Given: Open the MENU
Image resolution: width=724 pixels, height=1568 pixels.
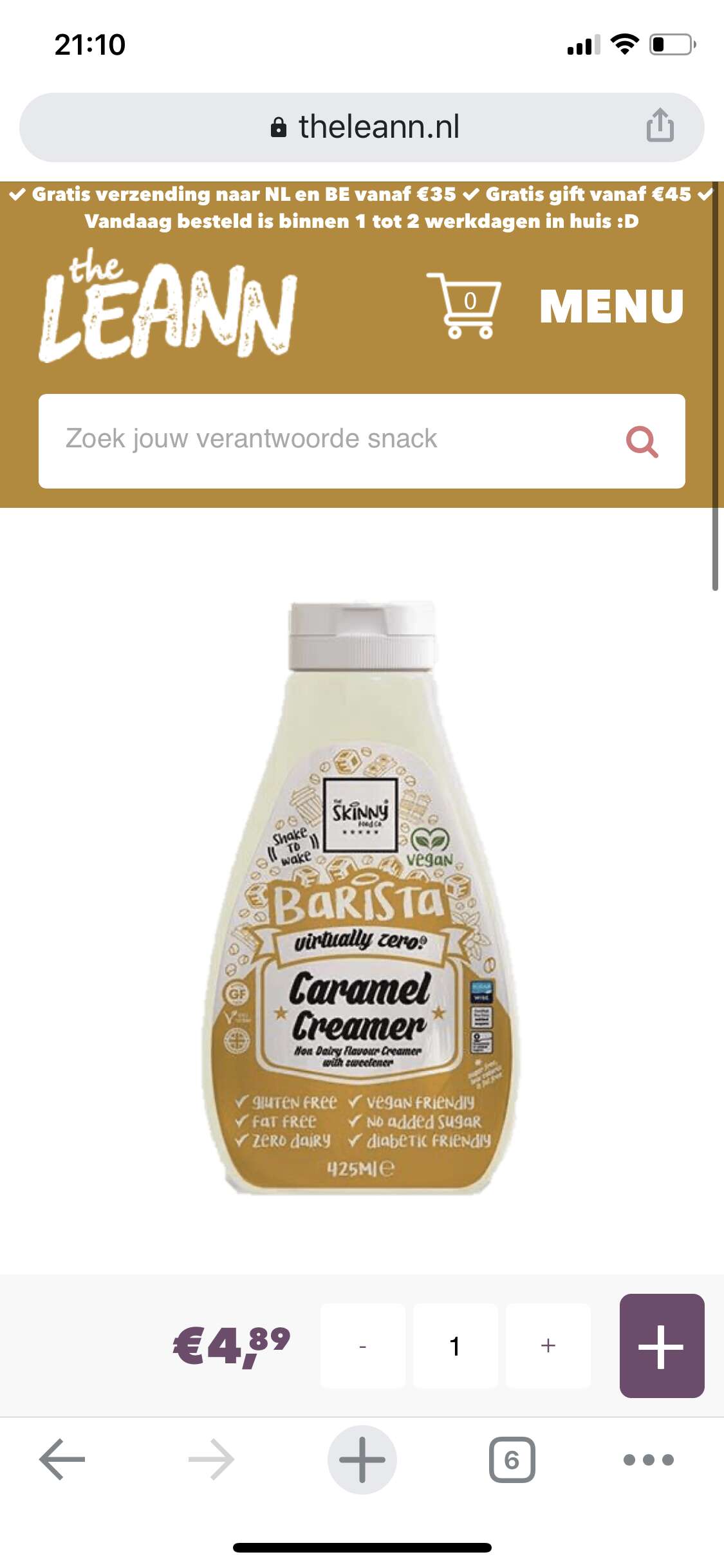Looking at the screenshot, I should pos(611,306).
